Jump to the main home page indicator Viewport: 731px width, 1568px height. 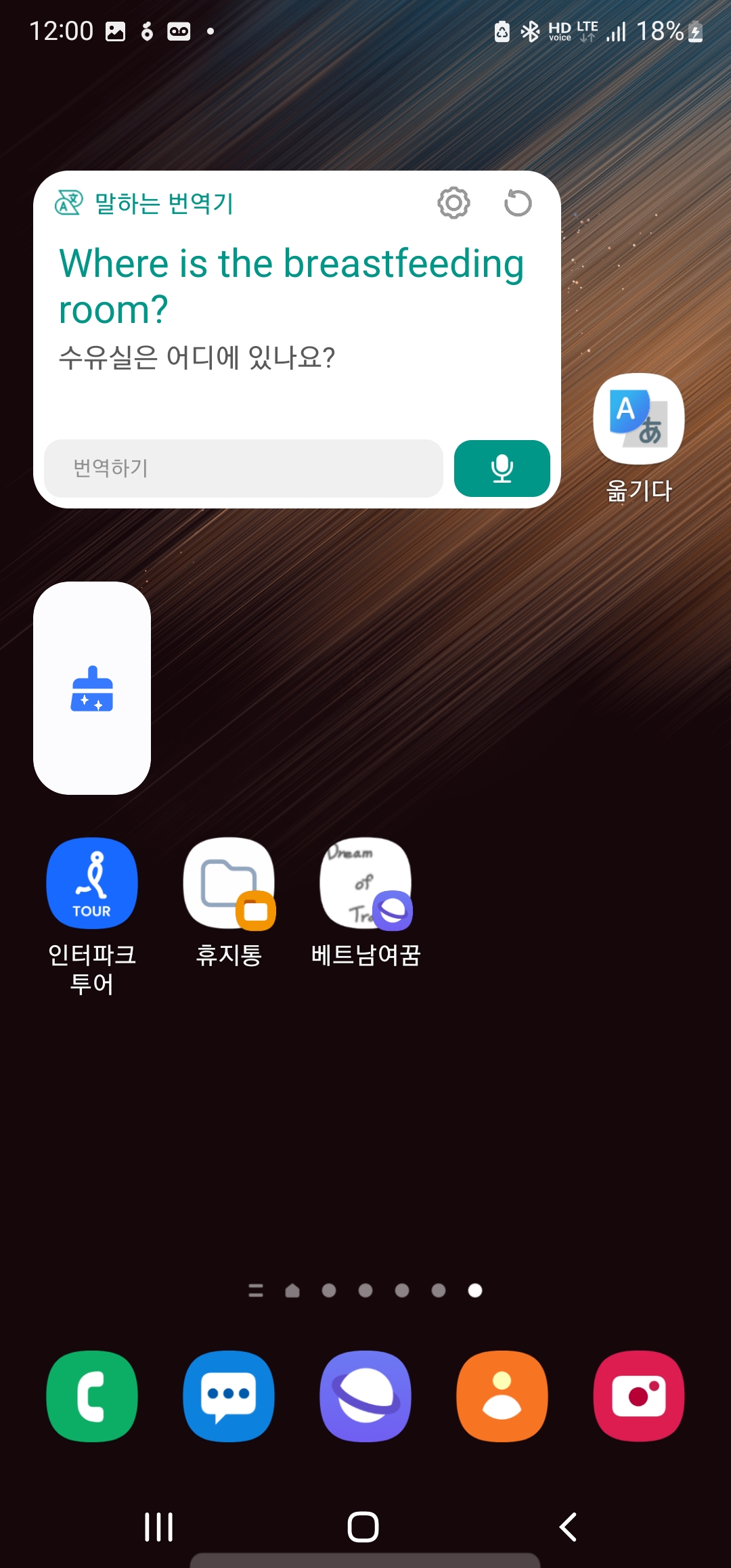coord(292,1291)
